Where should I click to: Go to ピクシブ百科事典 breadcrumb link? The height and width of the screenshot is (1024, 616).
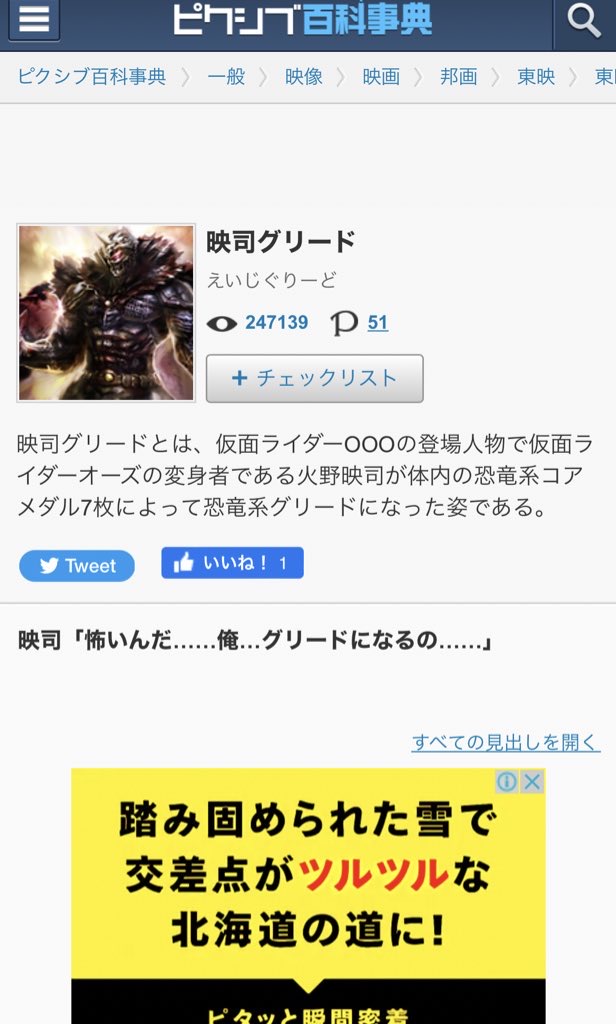[x=91, y=77]
